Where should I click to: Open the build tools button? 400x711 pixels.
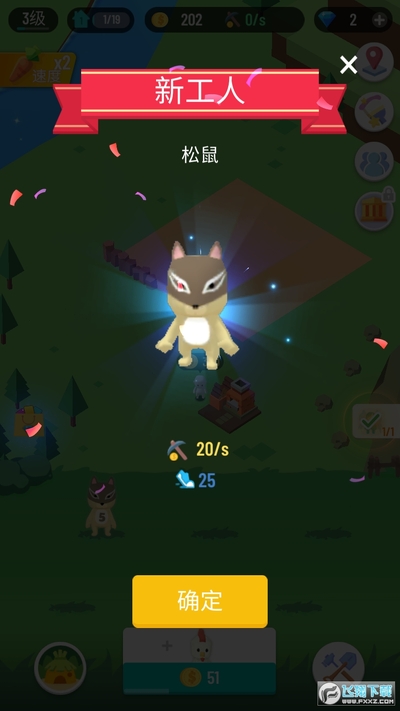click(x=338, y=667)
